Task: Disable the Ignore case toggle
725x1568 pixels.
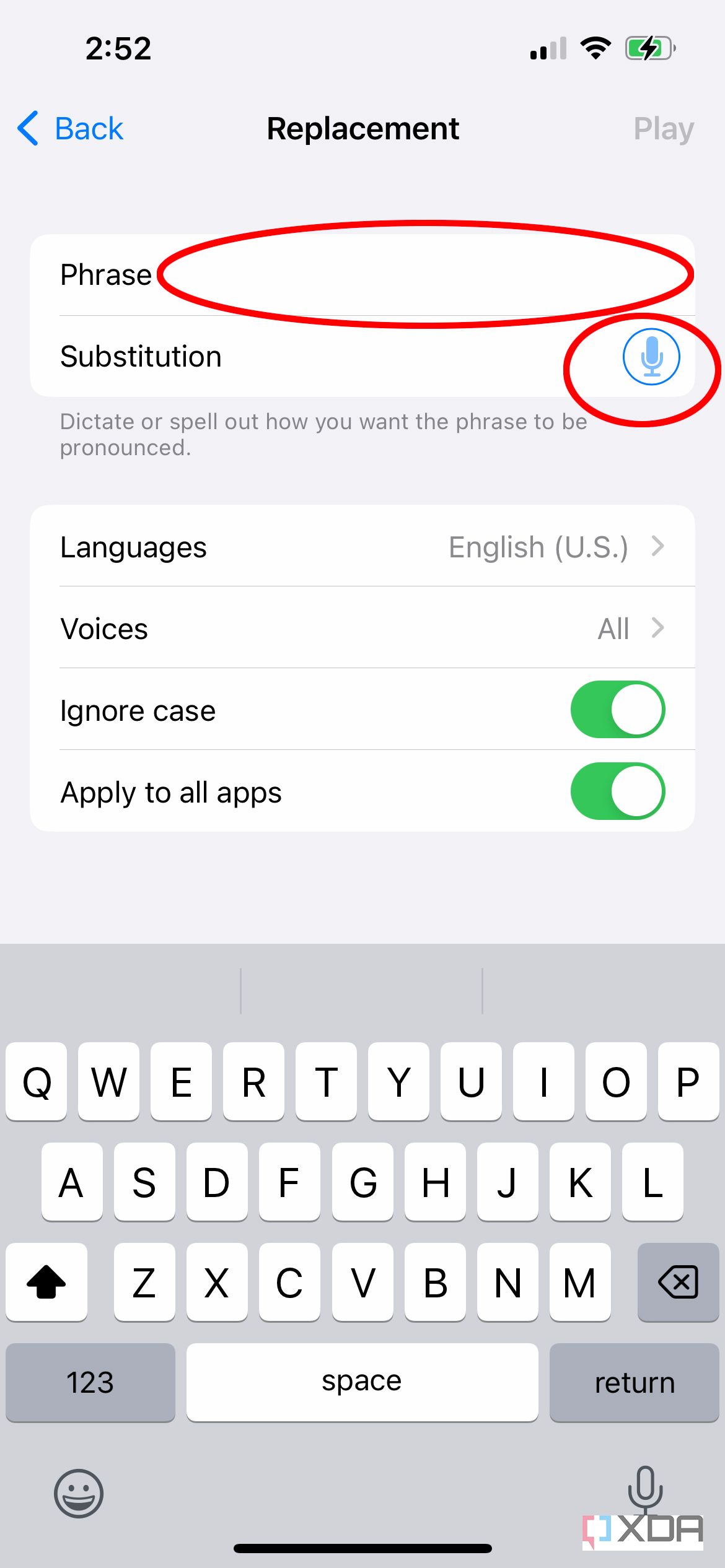Action: (617, 710)
